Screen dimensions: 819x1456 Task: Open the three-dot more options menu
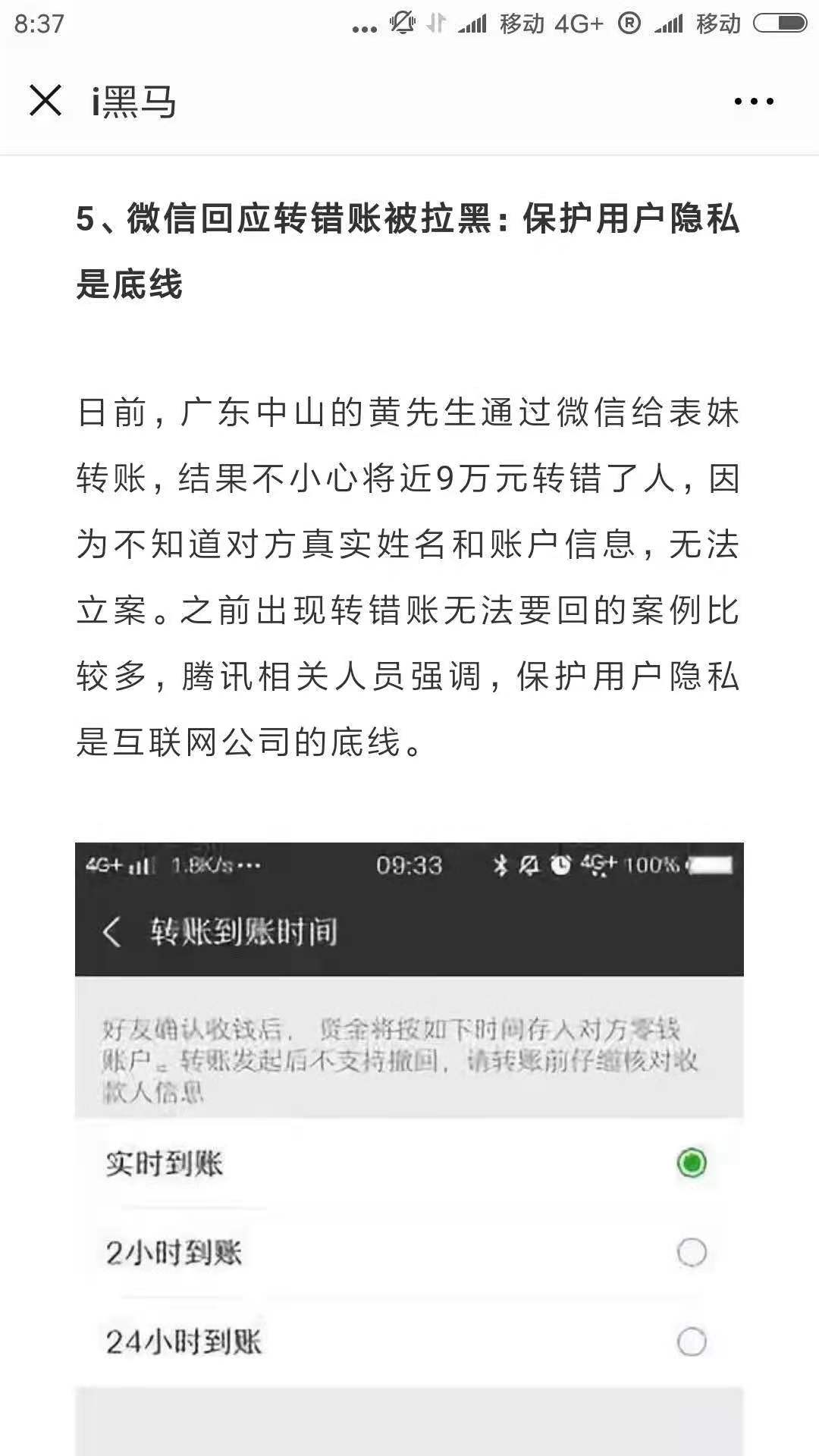tap(754, 101)
